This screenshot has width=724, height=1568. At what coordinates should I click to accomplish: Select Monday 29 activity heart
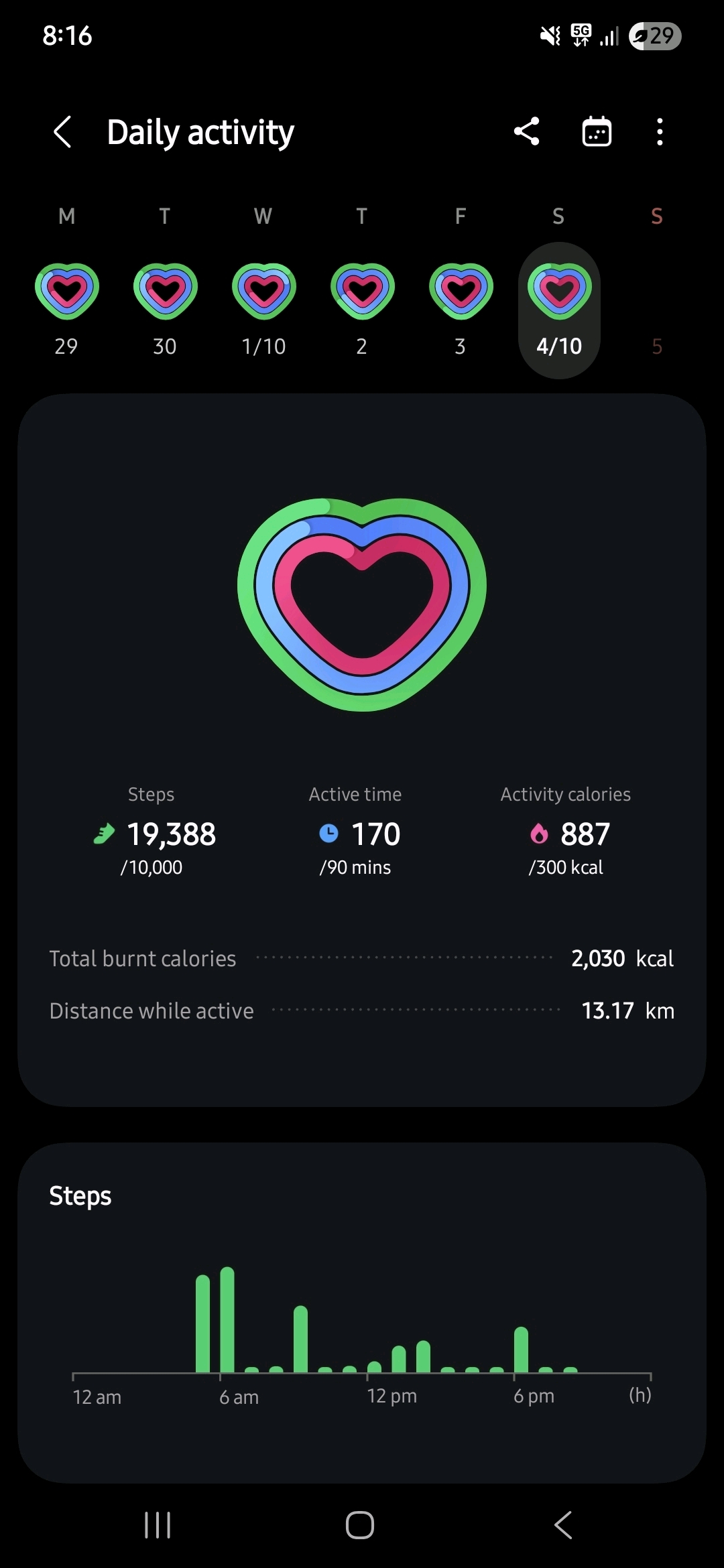click(66, 291)
